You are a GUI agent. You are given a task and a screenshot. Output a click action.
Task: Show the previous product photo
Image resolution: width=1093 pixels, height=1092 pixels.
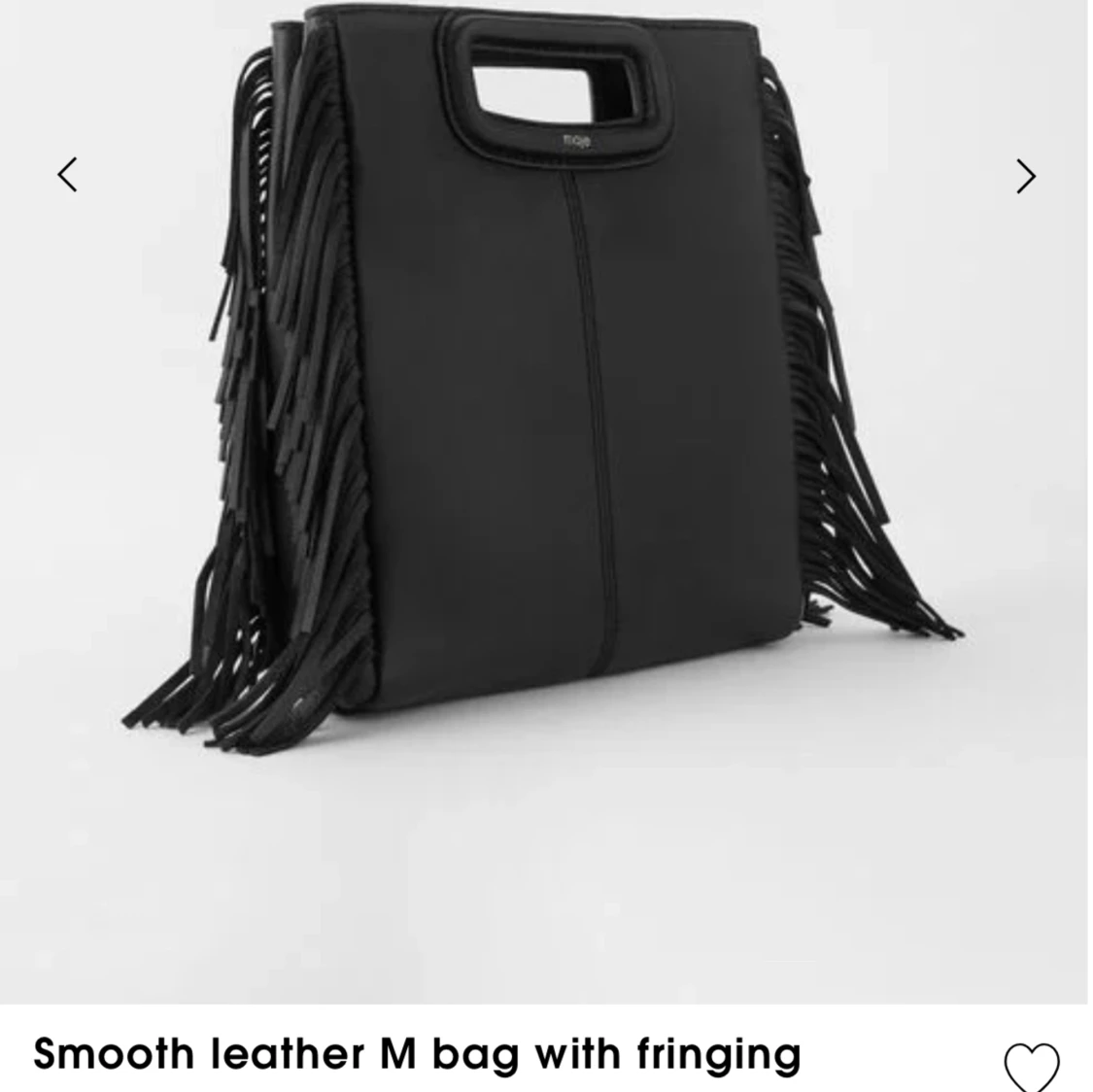(x=67, y=175)
